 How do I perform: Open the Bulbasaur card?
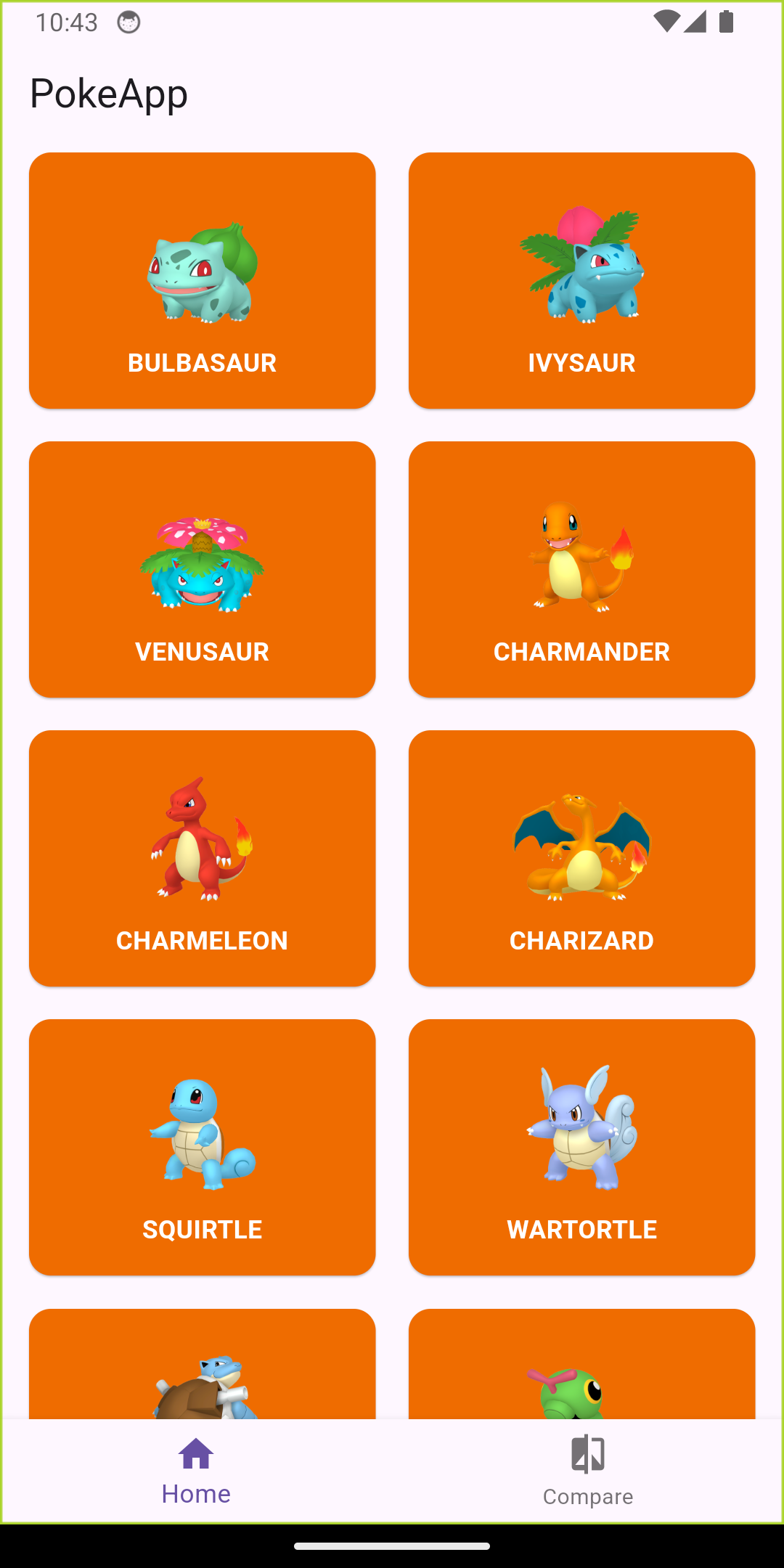click(202, 280)
